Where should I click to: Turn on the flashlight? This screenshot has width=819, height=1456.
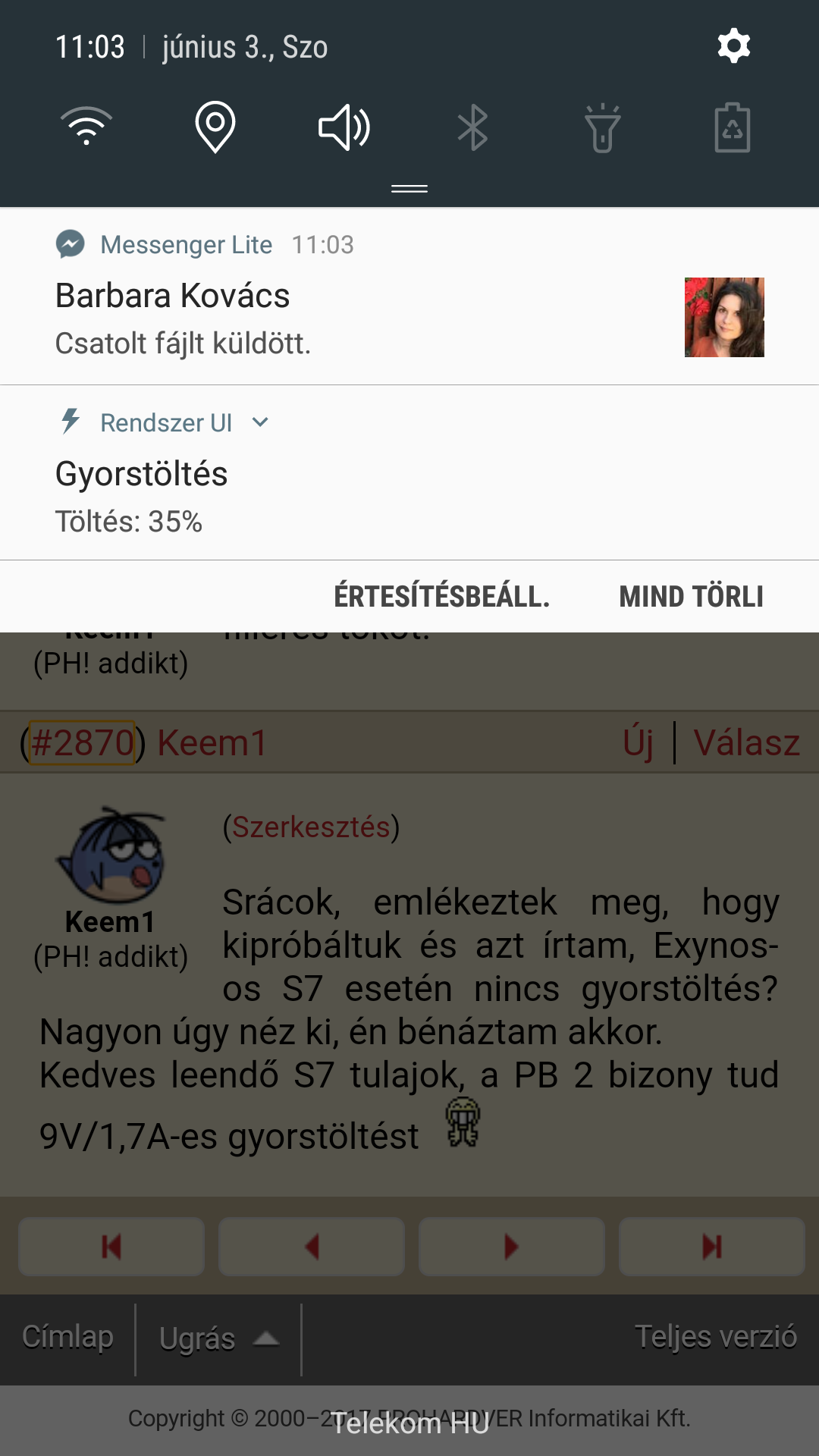pos(603,127)
